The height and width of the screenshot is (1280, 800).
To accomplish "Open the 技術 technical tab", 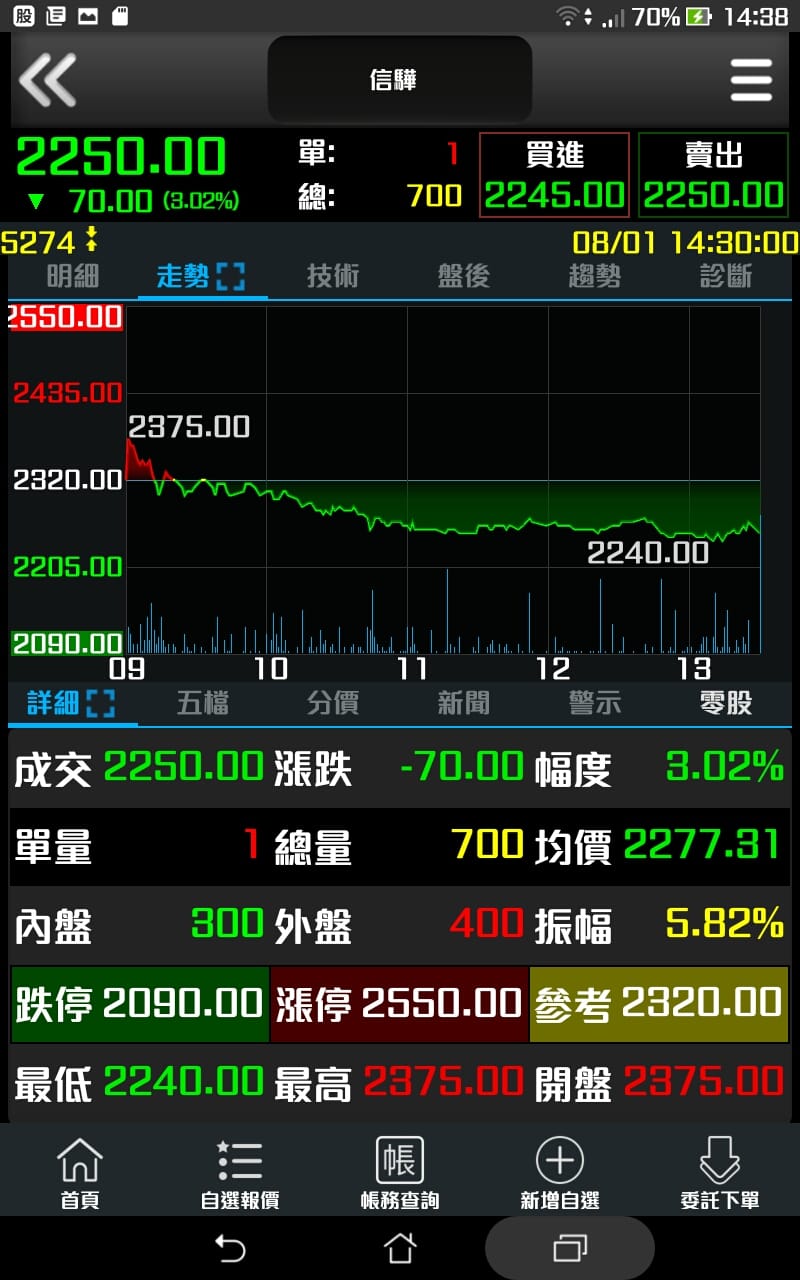I will click(332, 276).
